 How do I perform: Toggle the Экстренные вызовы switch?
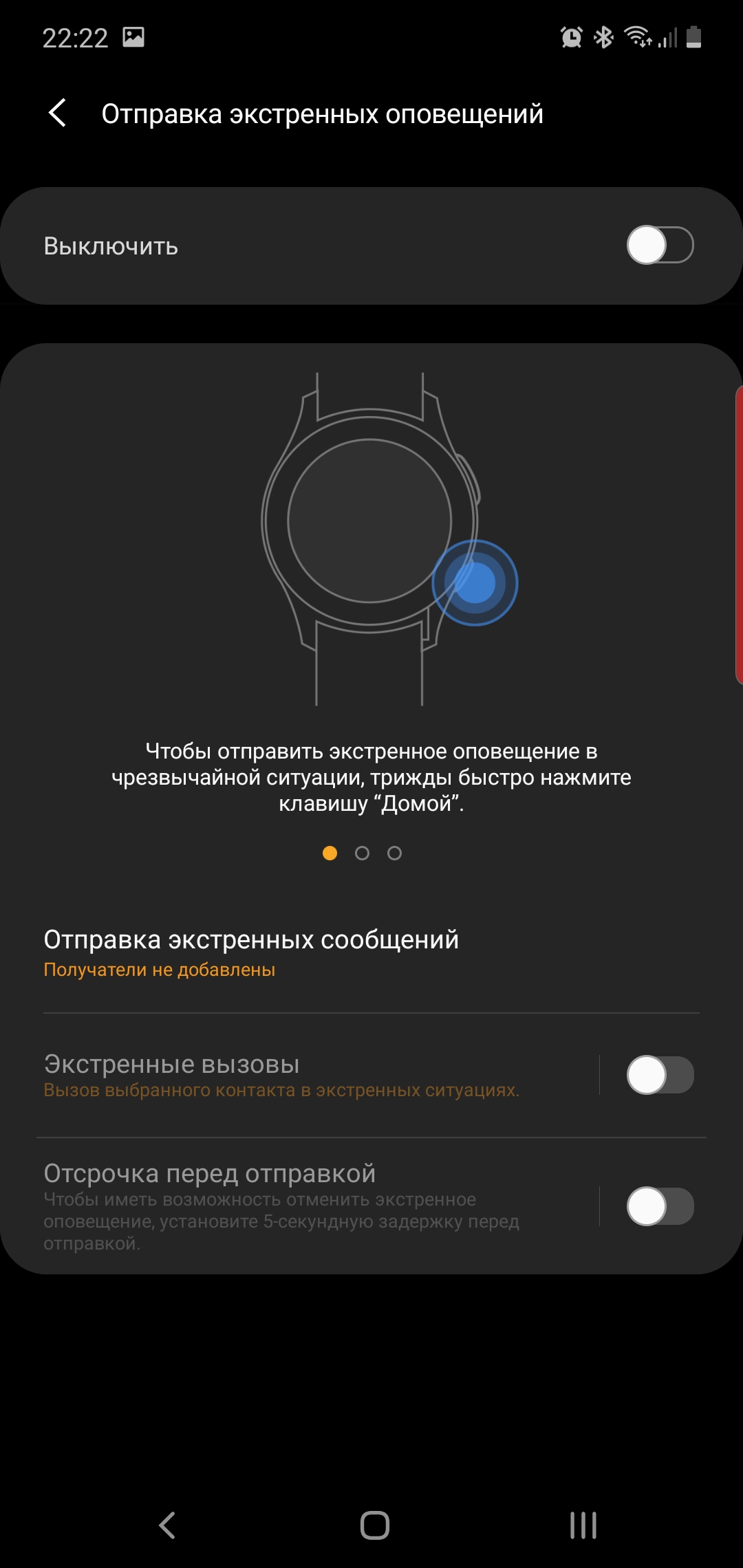click(x=659, y=1075)
